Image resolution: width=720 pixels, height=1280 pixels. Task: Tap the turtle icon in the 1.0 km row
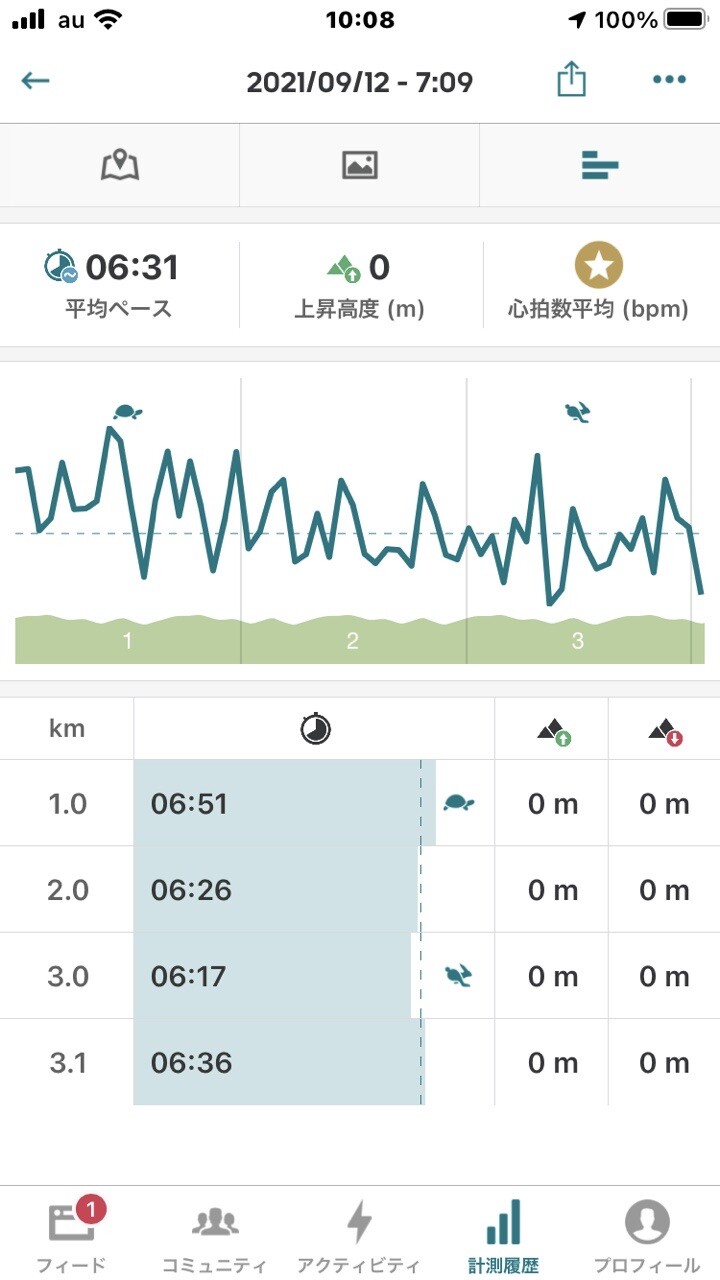(x=460, y=803)
